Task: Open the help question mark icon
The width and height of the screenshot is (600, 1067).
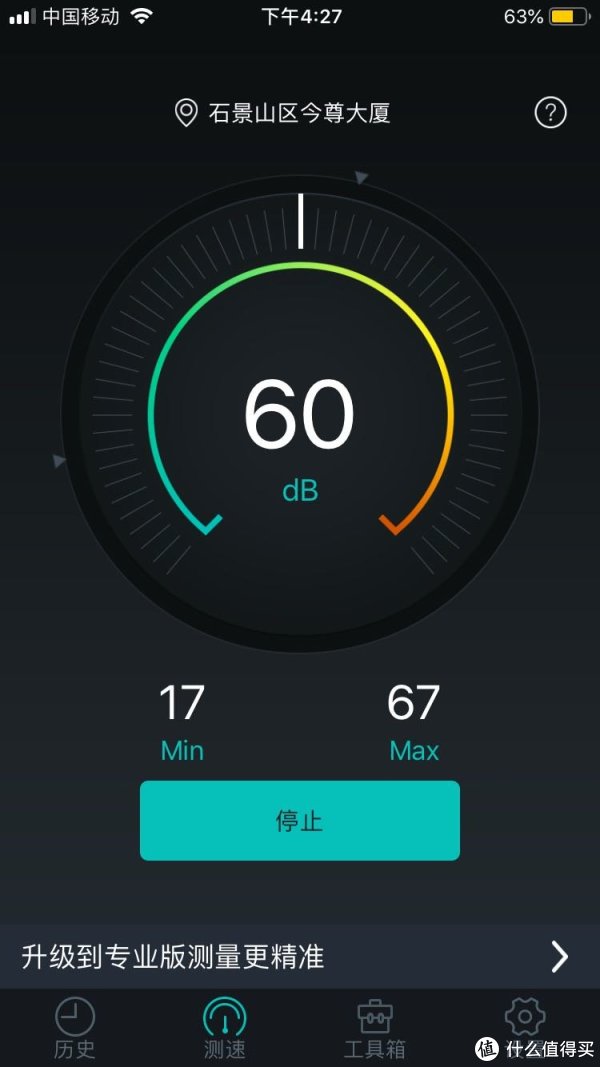Action: (x=550, y=112)
